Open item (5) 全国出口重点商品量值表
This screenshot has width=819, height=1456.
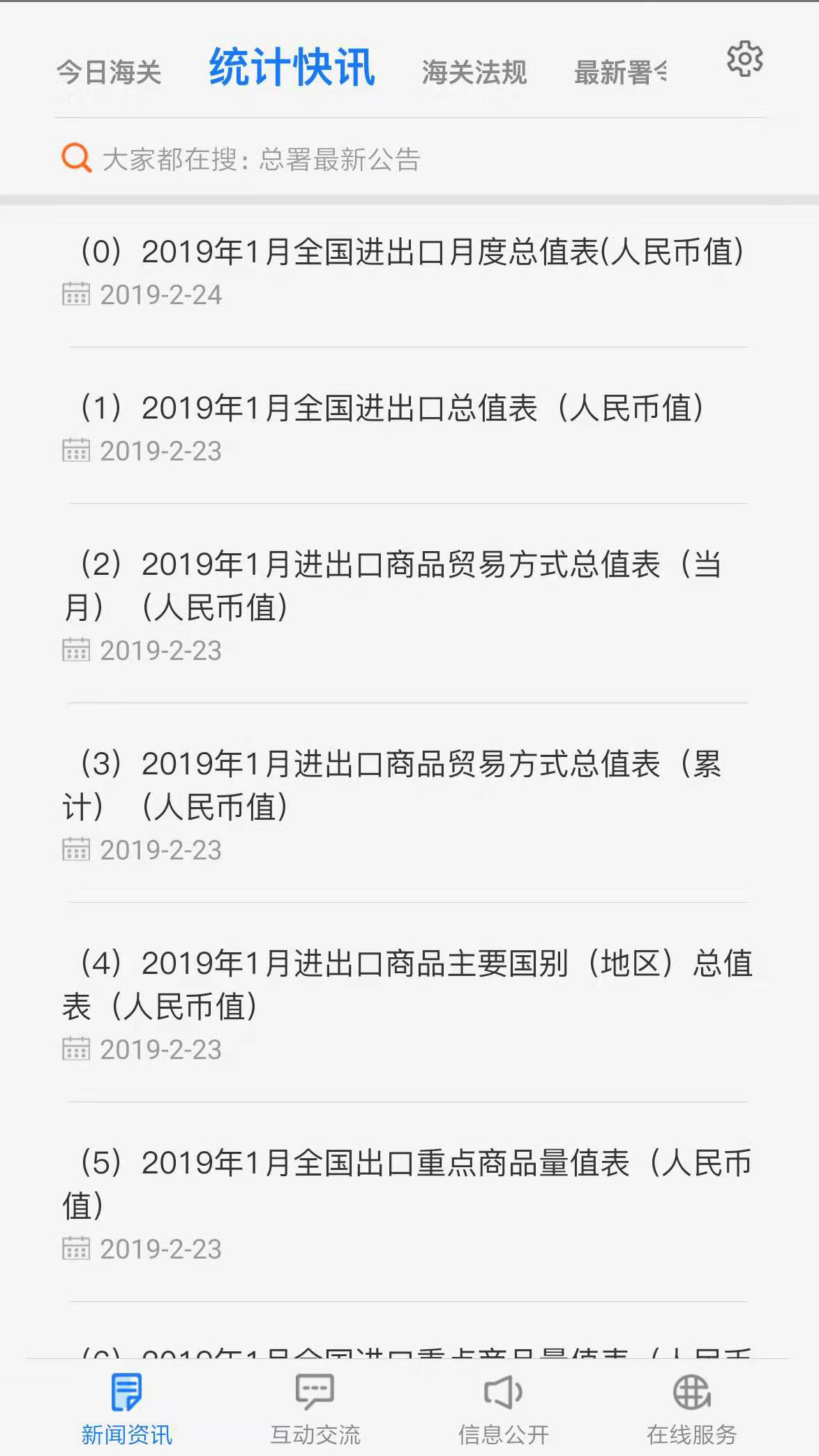click(x=409, y=1203)
